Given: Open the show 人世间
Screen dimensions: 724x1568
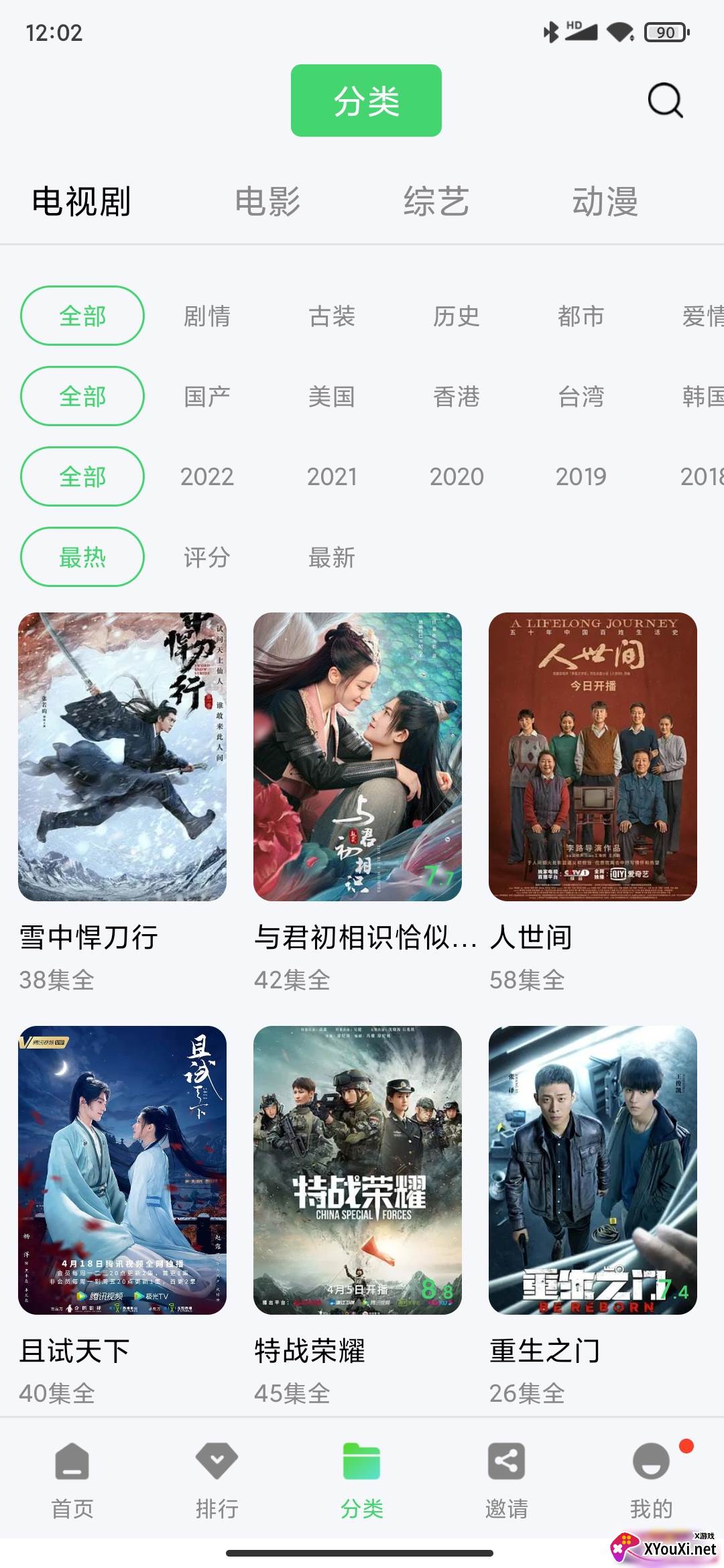Looking at the screenshot, I should point(593,757).
